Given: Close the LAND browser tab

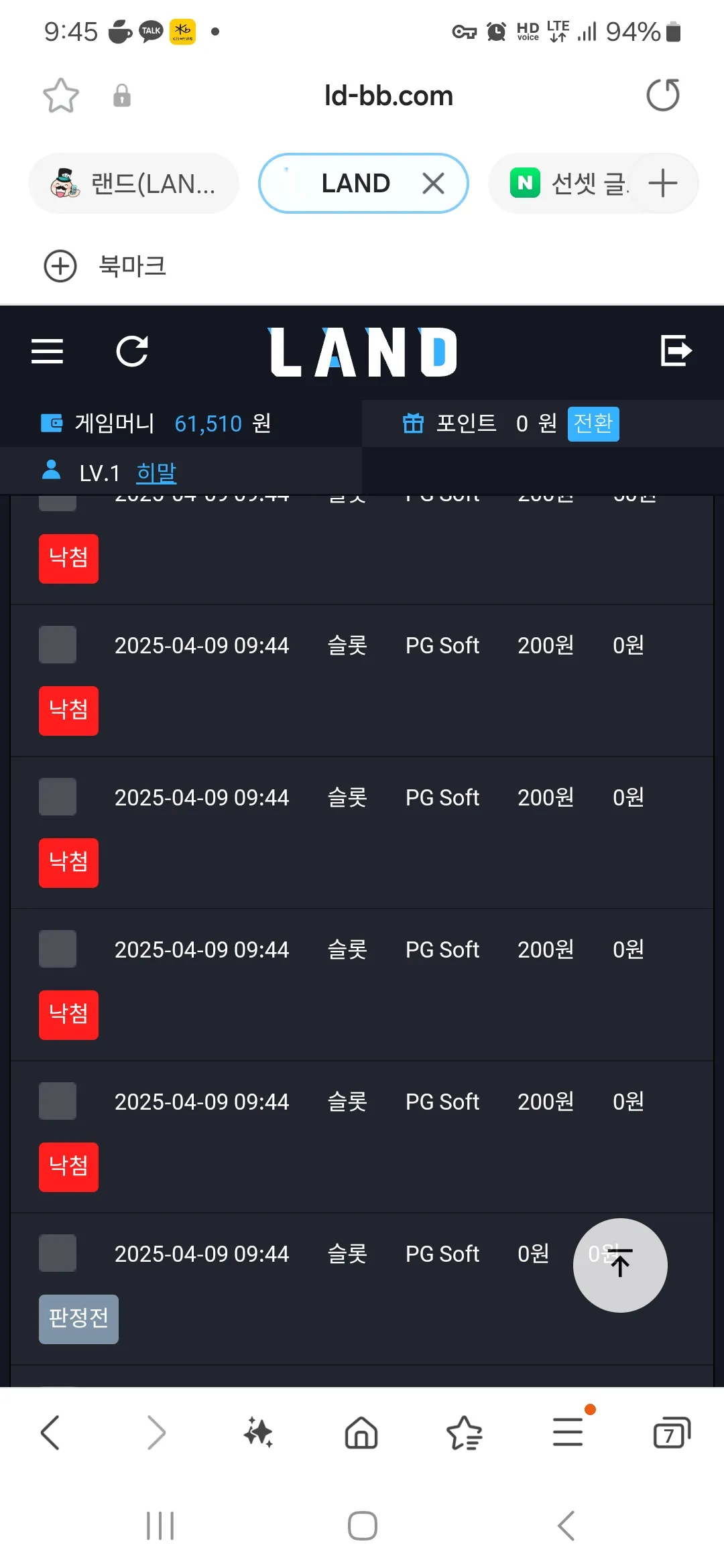Looking at the screenshot, I should click(x=434, y=183).
